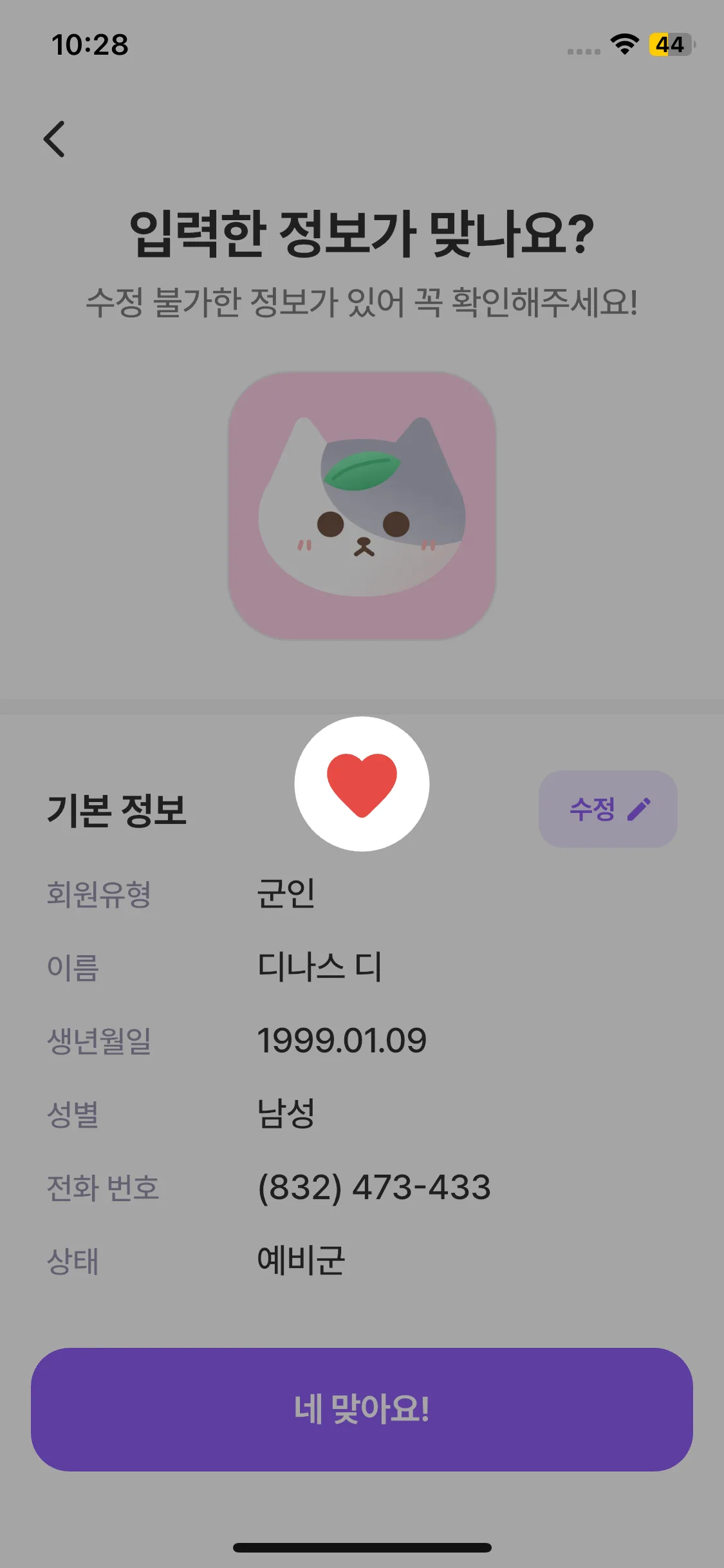Go back using the top arrow
Viewport: 724px width, 1568px height.
(55, 139)
